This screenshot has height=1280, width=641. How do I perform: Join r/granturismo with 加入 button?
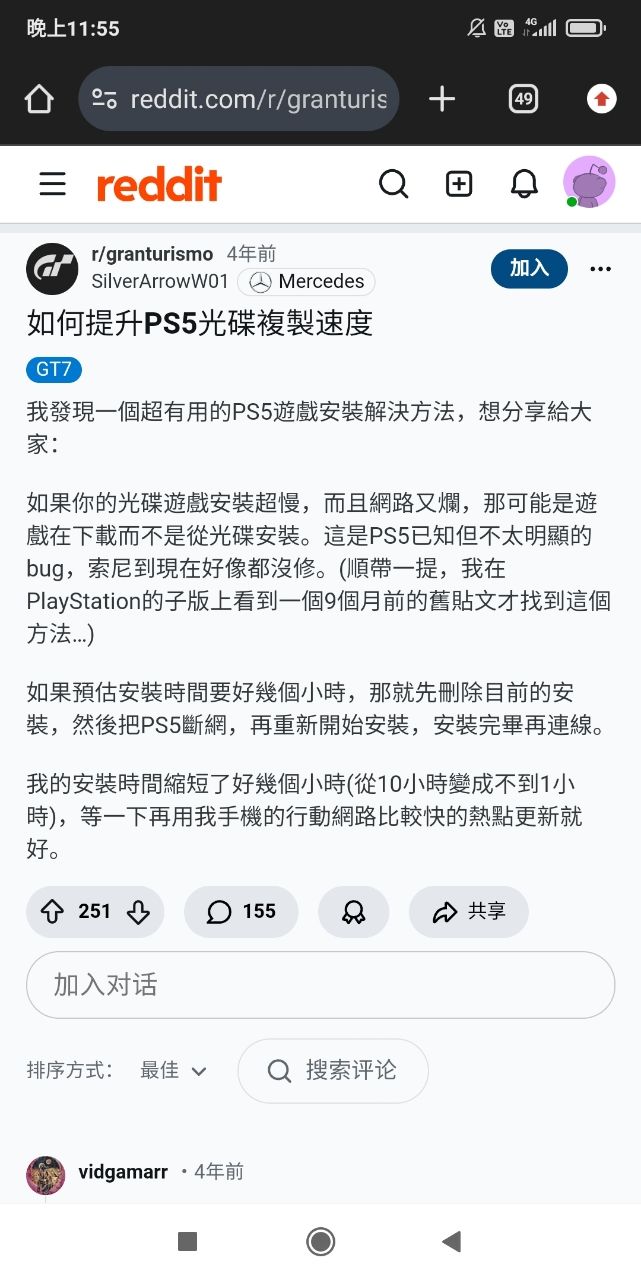[529, 268]
